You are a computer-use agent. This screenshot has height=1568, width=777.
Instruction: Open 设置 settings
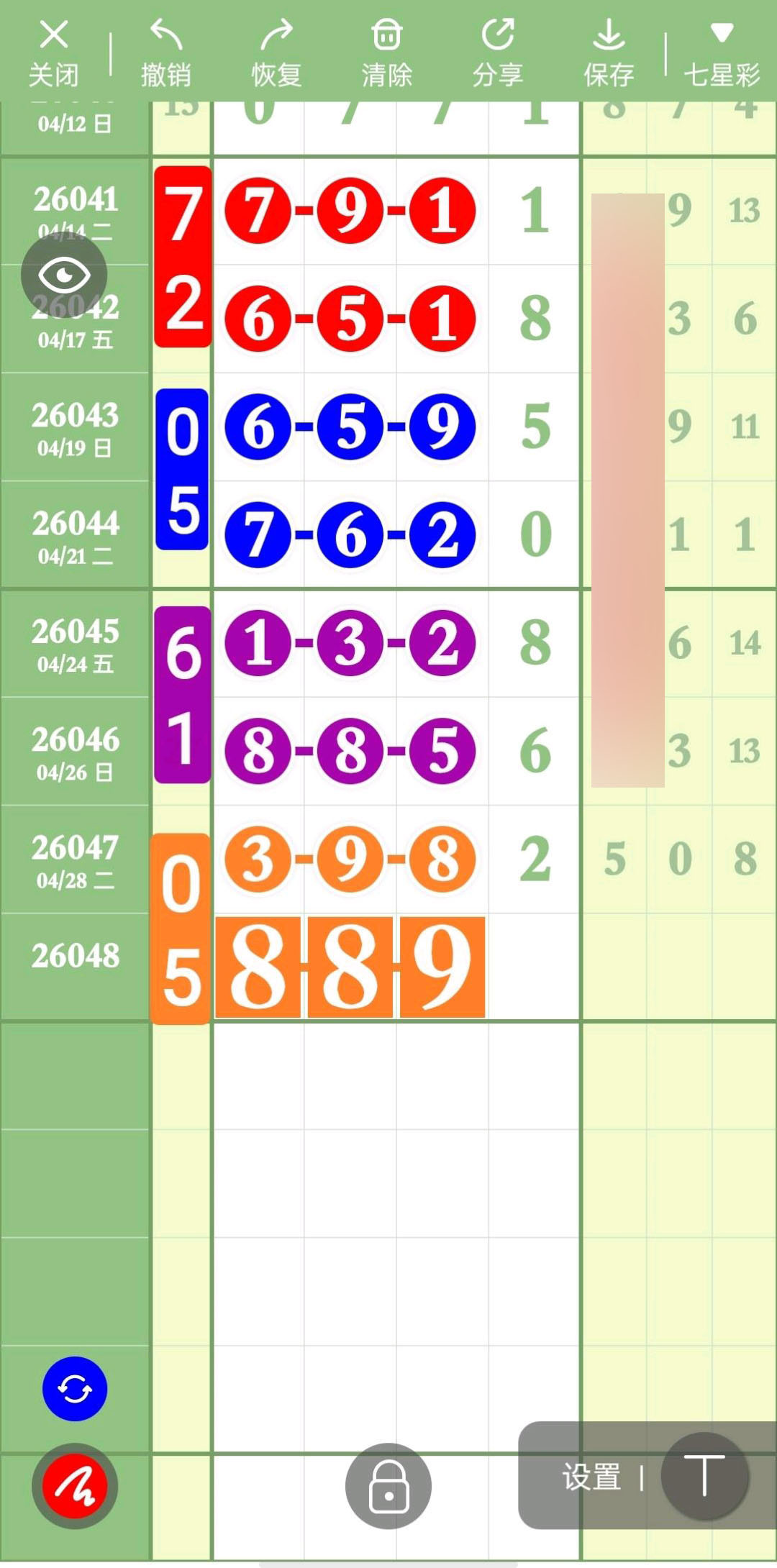pyautogui.click(x=591, y=1477)
